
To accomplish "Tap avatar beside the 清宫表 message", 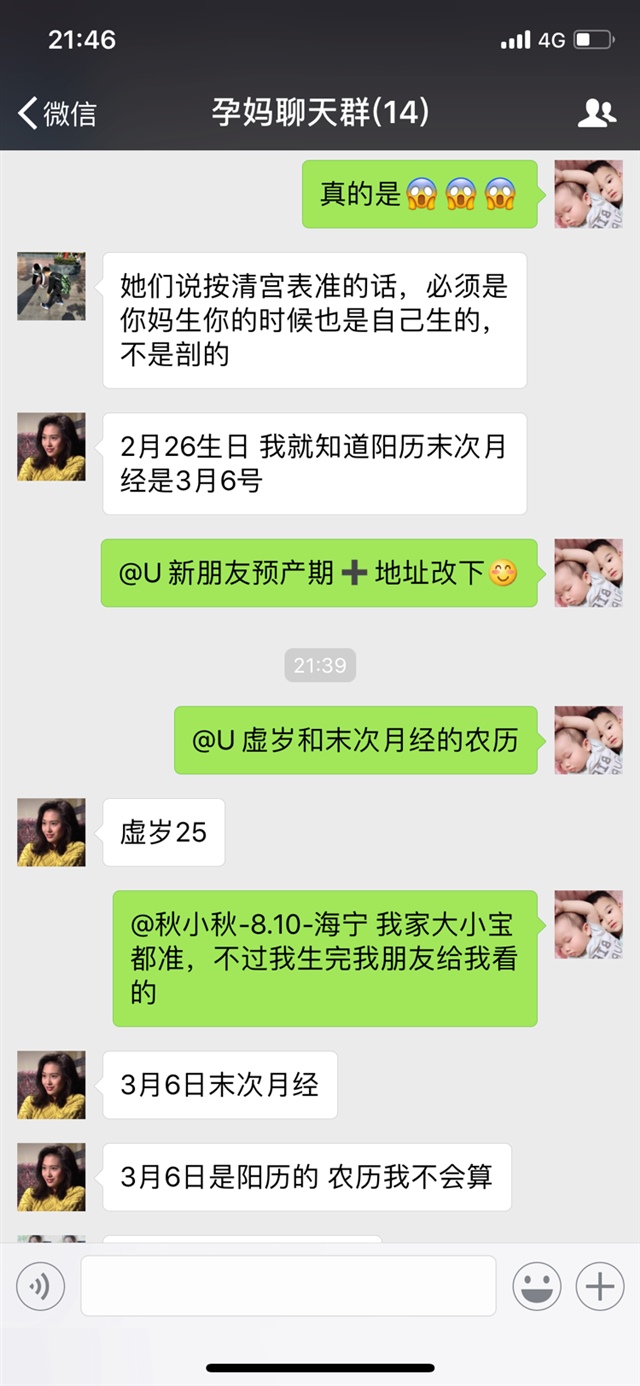I will 51,286.
